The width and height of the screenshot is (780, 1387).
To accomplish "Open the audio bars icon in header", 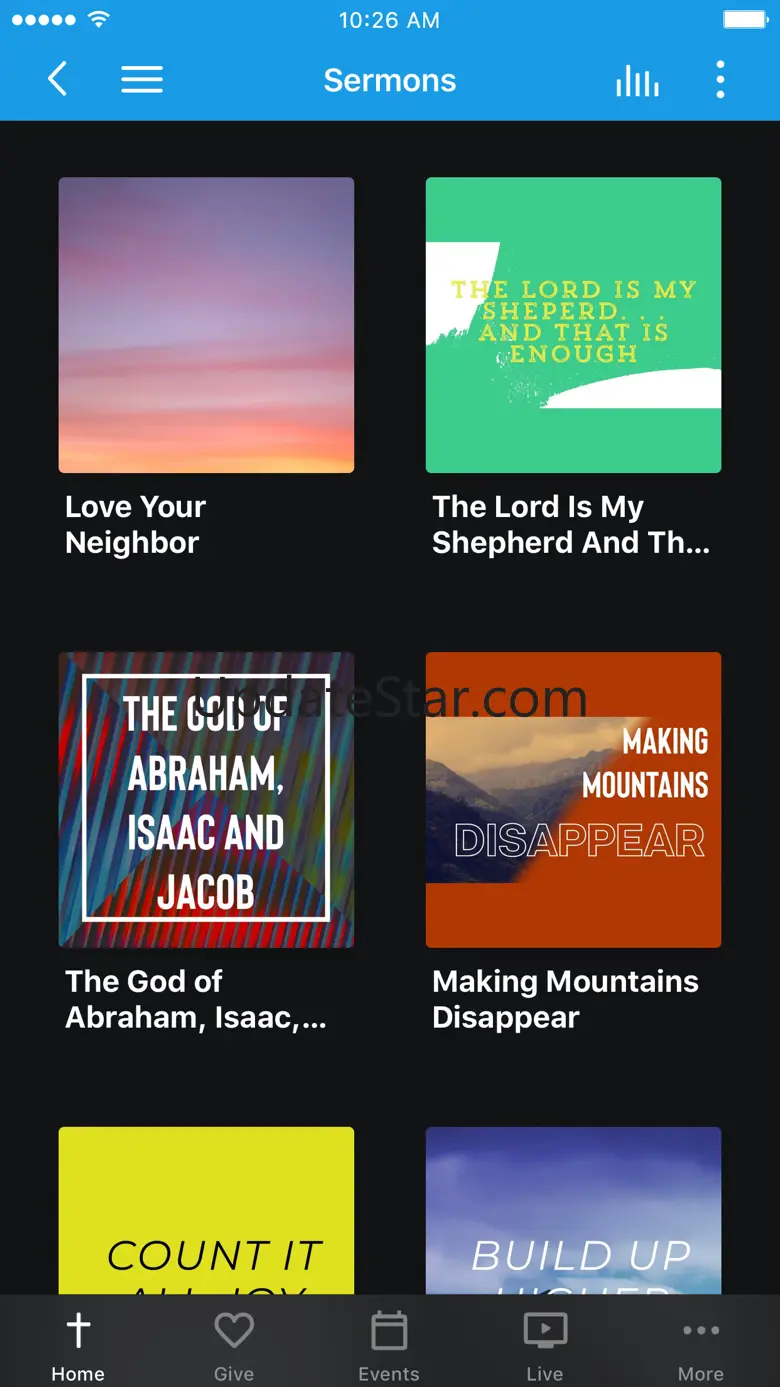I will tap(637, 80).
